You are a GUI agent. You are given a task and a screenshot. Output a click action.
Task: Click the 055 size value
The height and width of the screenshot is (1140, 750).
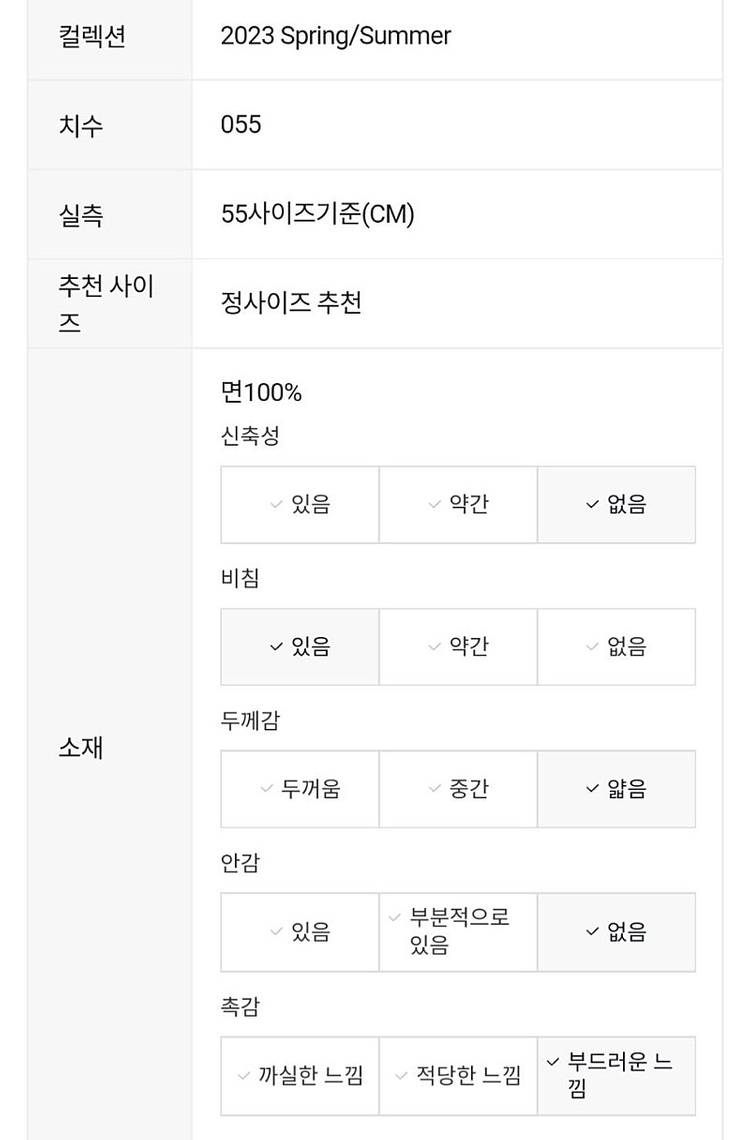tap(239, 126)
